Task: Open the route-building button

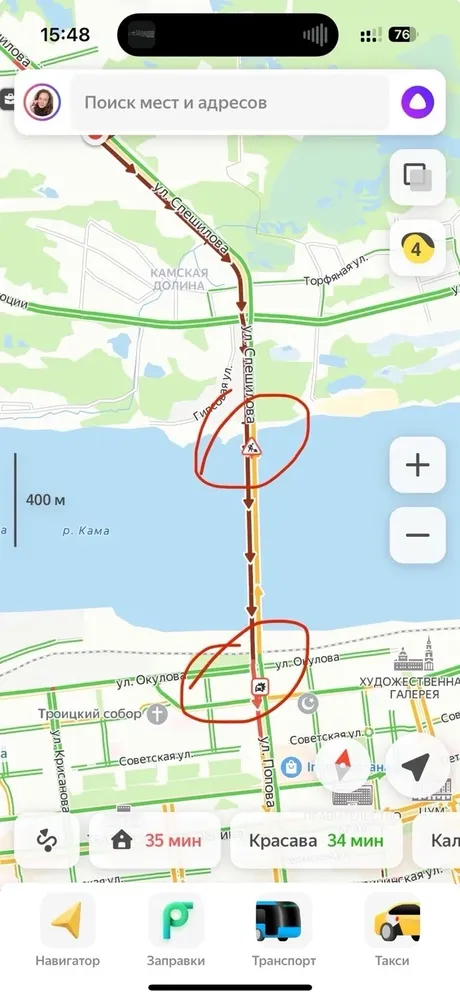Action: point(47,841)
